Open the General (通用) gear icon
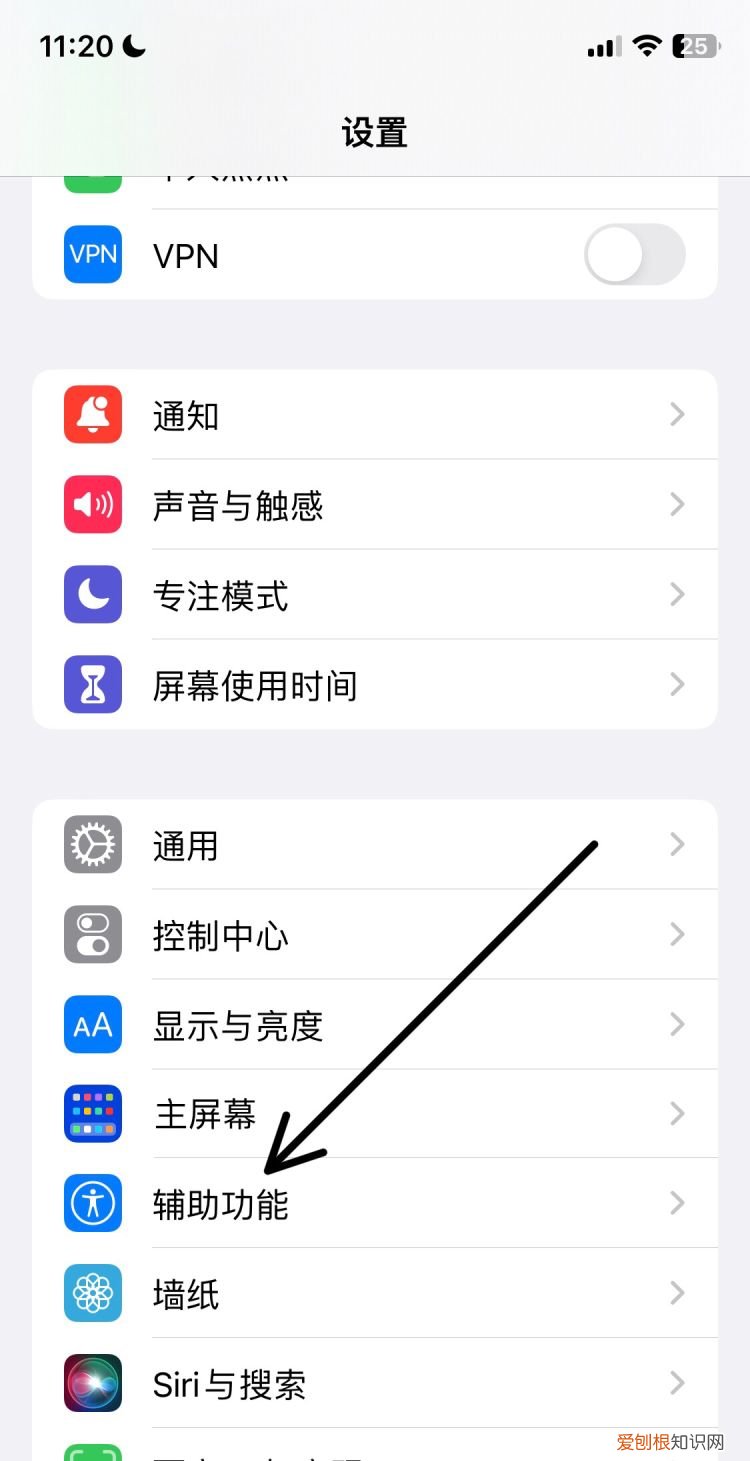Viewport: 750px width, 1461px height. 92,844
